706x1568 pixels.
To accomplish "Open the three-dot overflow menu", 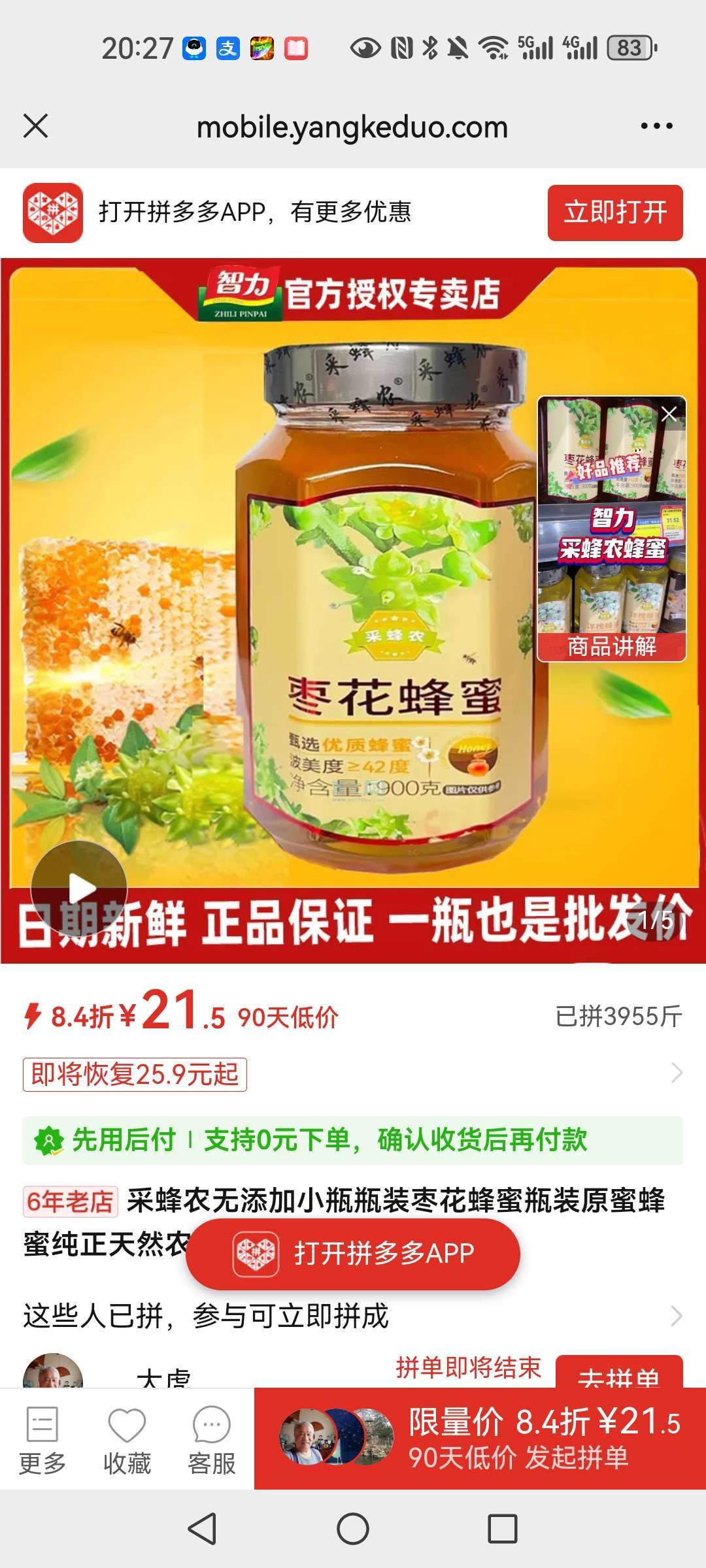I will (x=656, y=126).
